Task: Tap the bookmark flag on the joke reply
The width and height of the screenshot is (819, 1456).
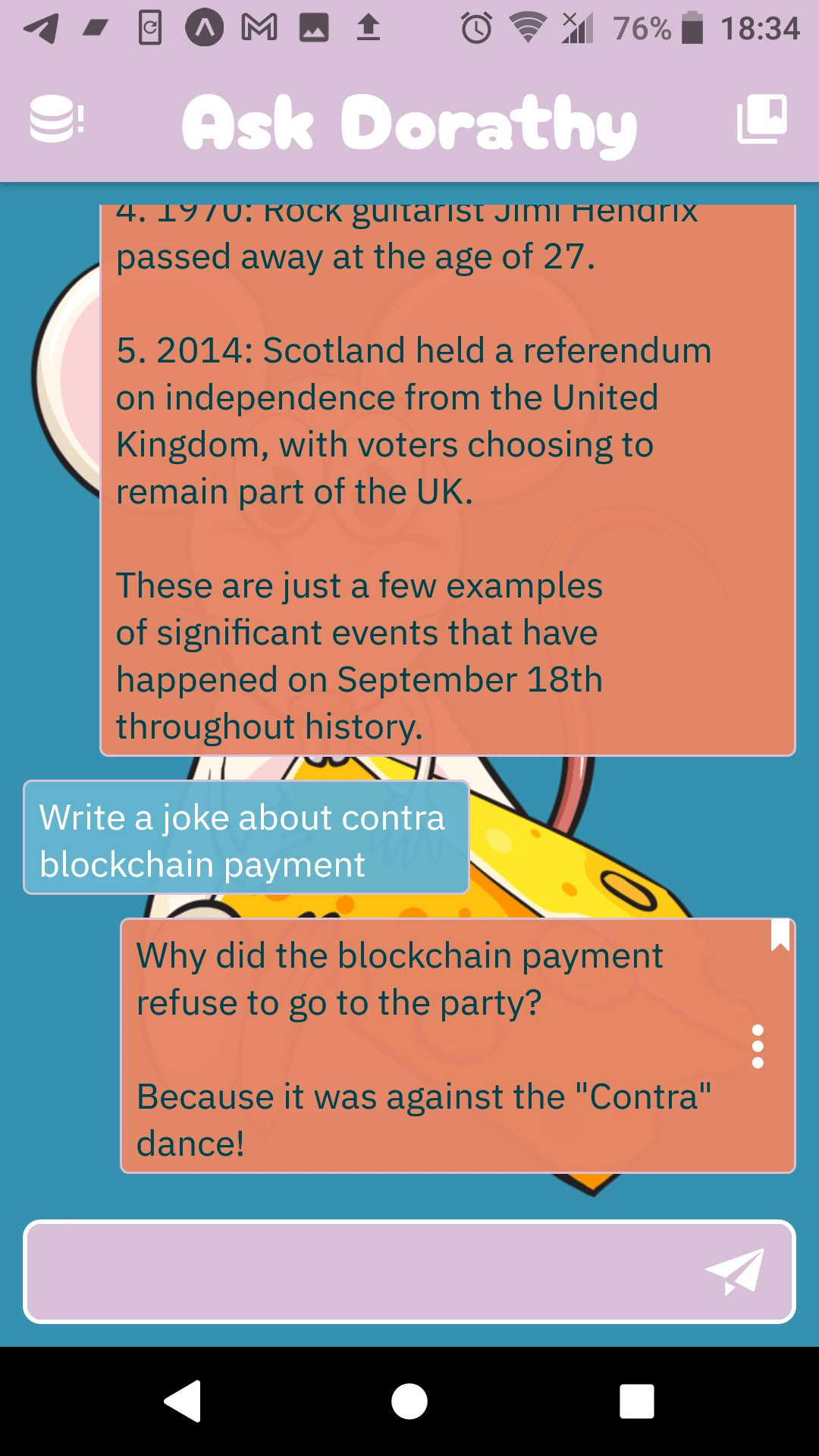Action: tap(780, 934)
